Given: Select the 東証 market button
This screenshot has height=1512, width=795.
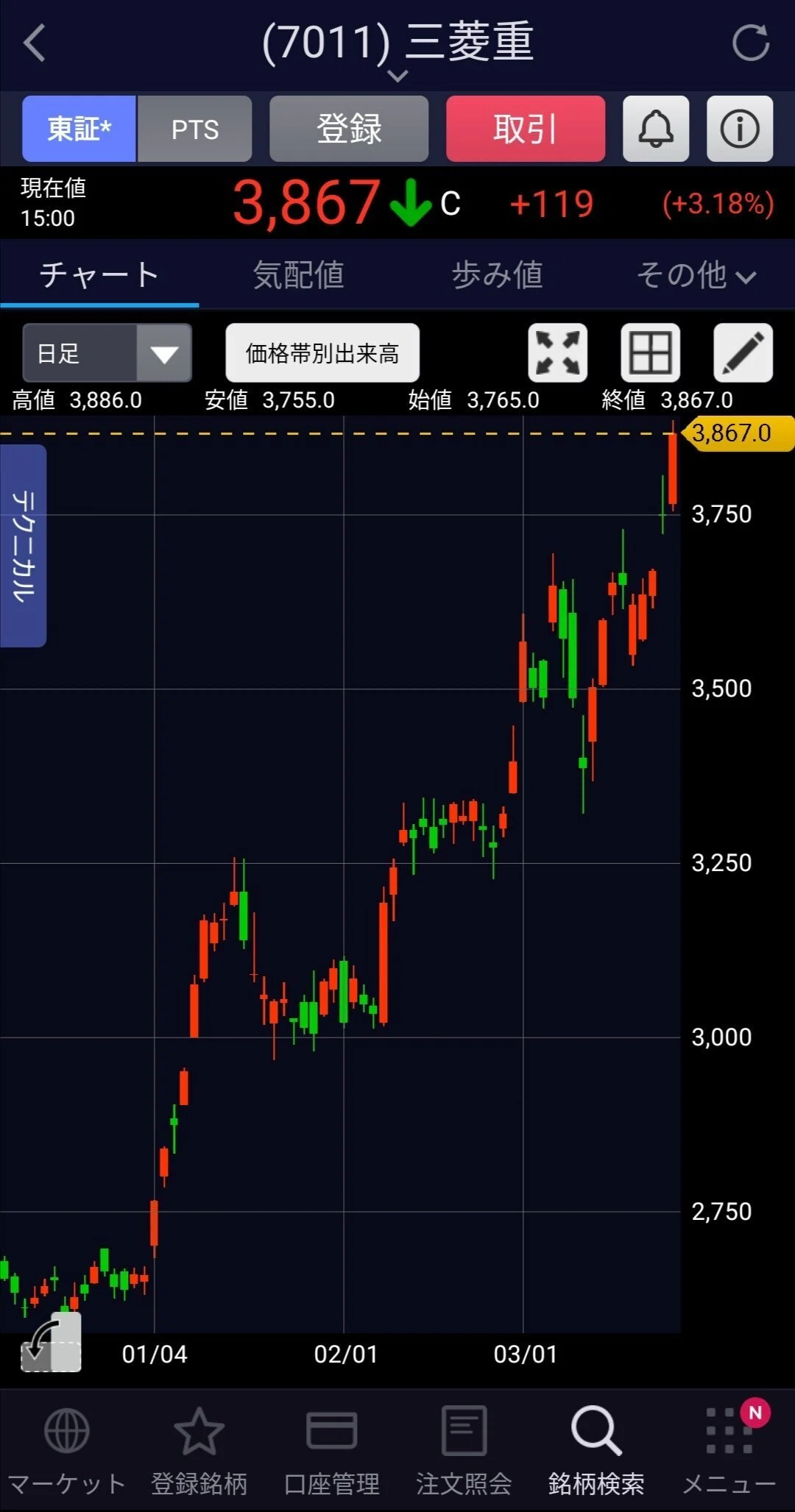Looking at the screenshot, I should point(79,129).
